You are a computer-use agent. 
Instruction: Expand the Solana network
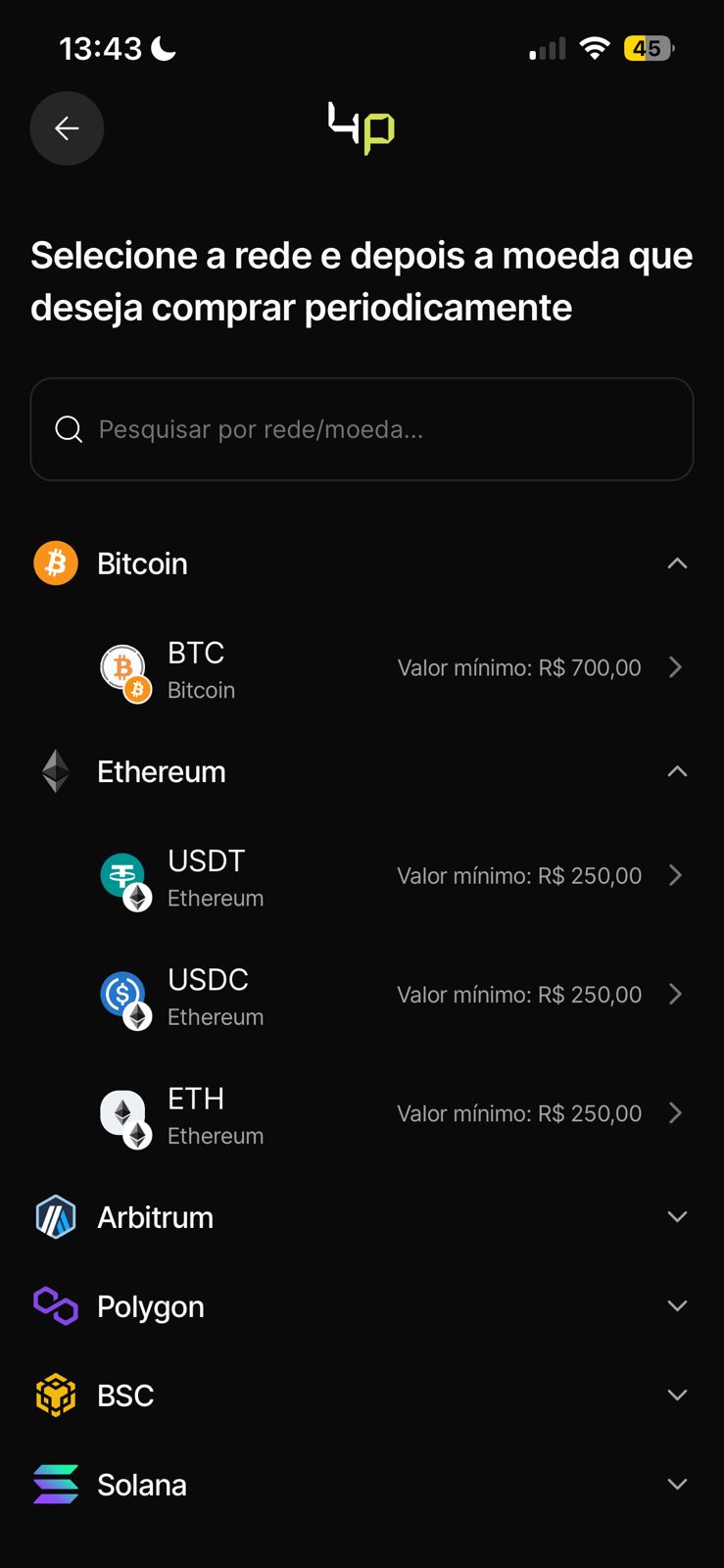362,1485
